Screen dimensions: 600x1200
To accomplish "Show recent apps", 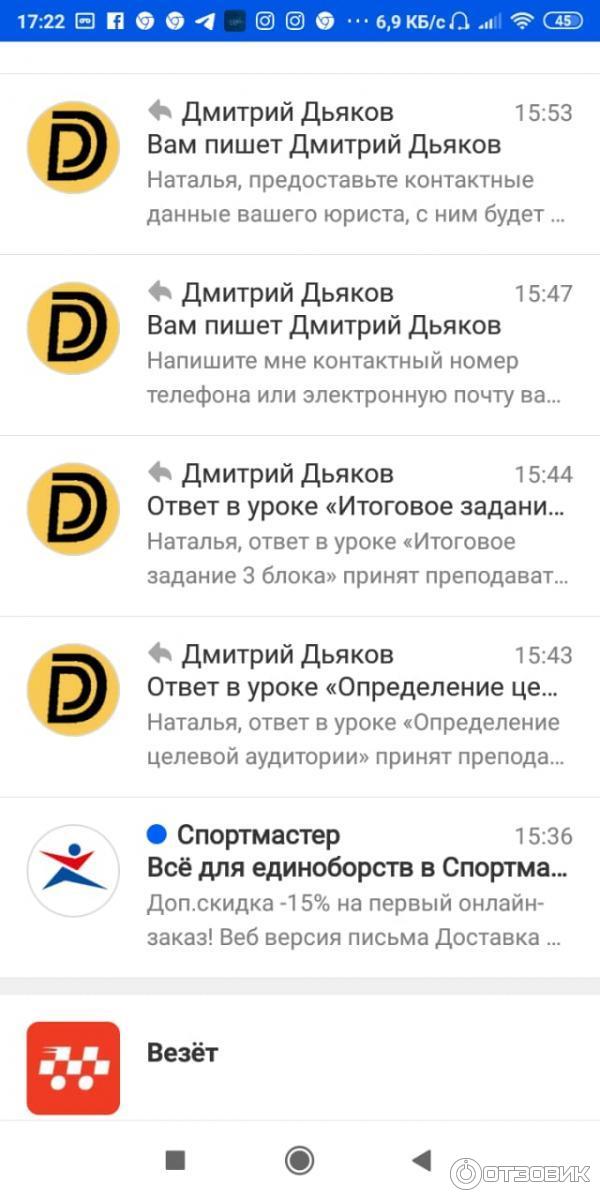I will coord(176,1160).
